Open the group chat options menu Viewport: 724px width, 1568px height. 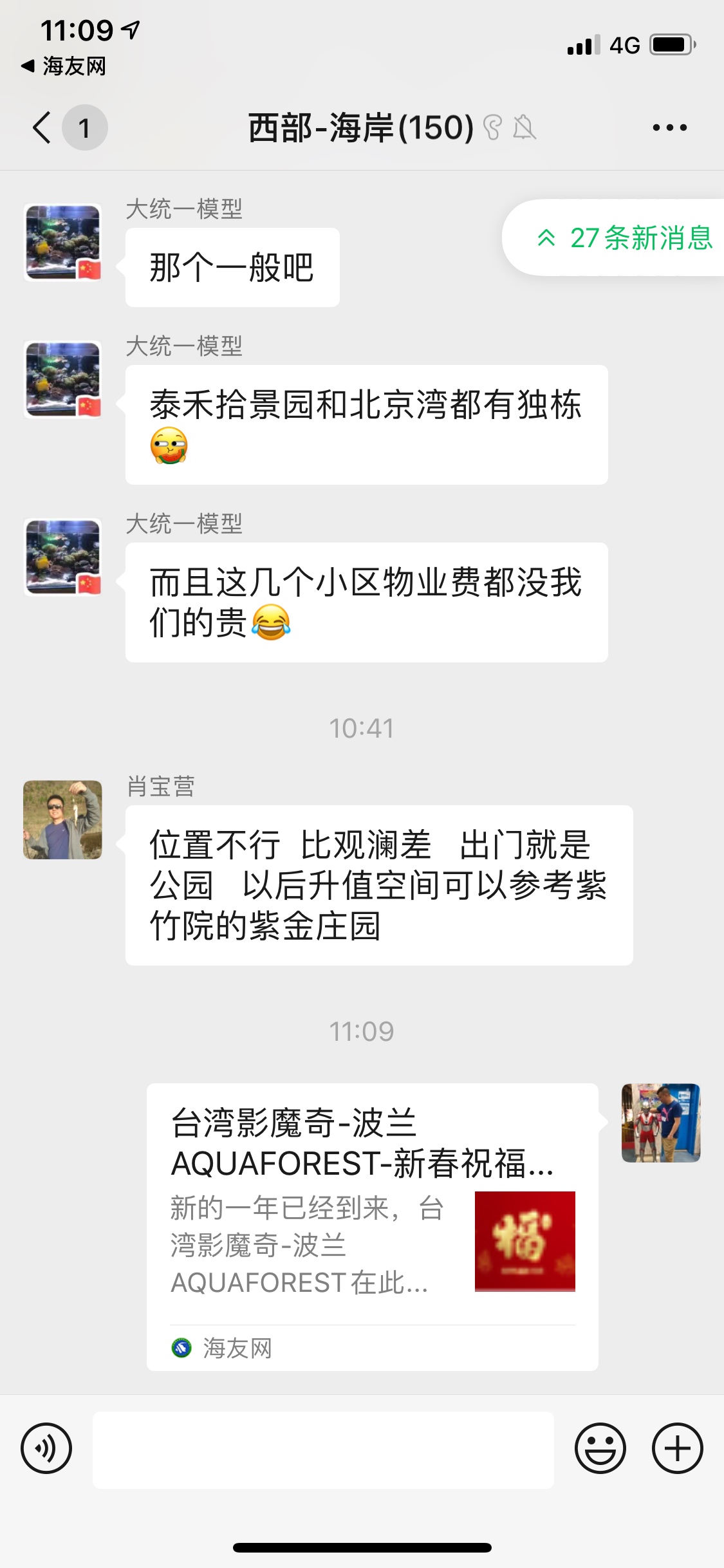pyautogui.click(x=669, y=127)
